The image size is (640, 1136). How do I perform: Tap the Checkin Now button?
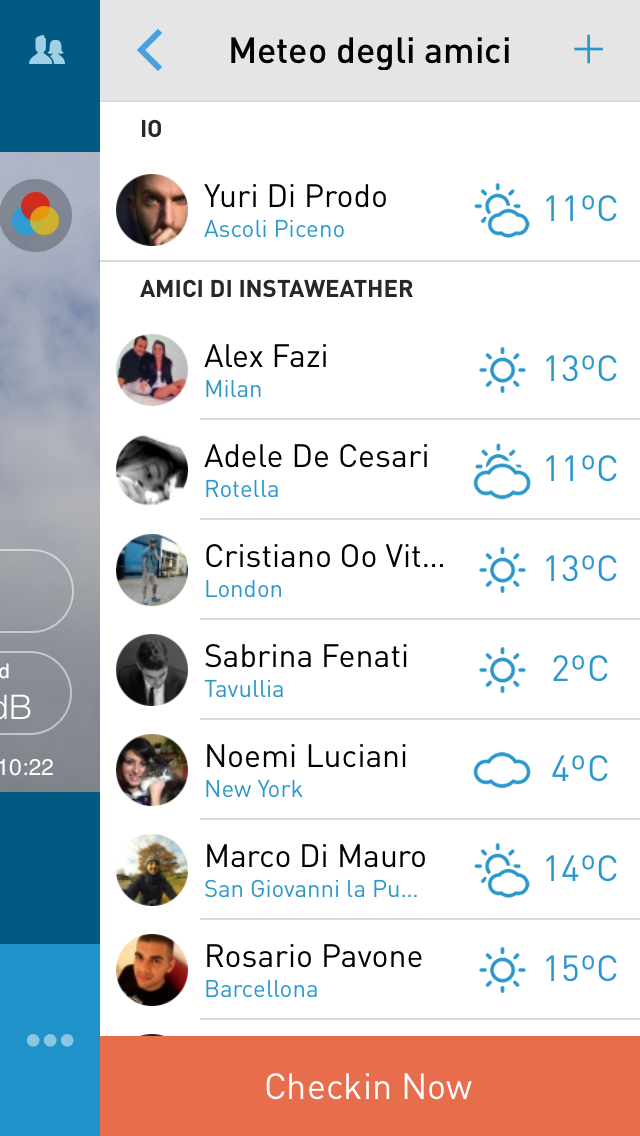[x=369, y=1086]
